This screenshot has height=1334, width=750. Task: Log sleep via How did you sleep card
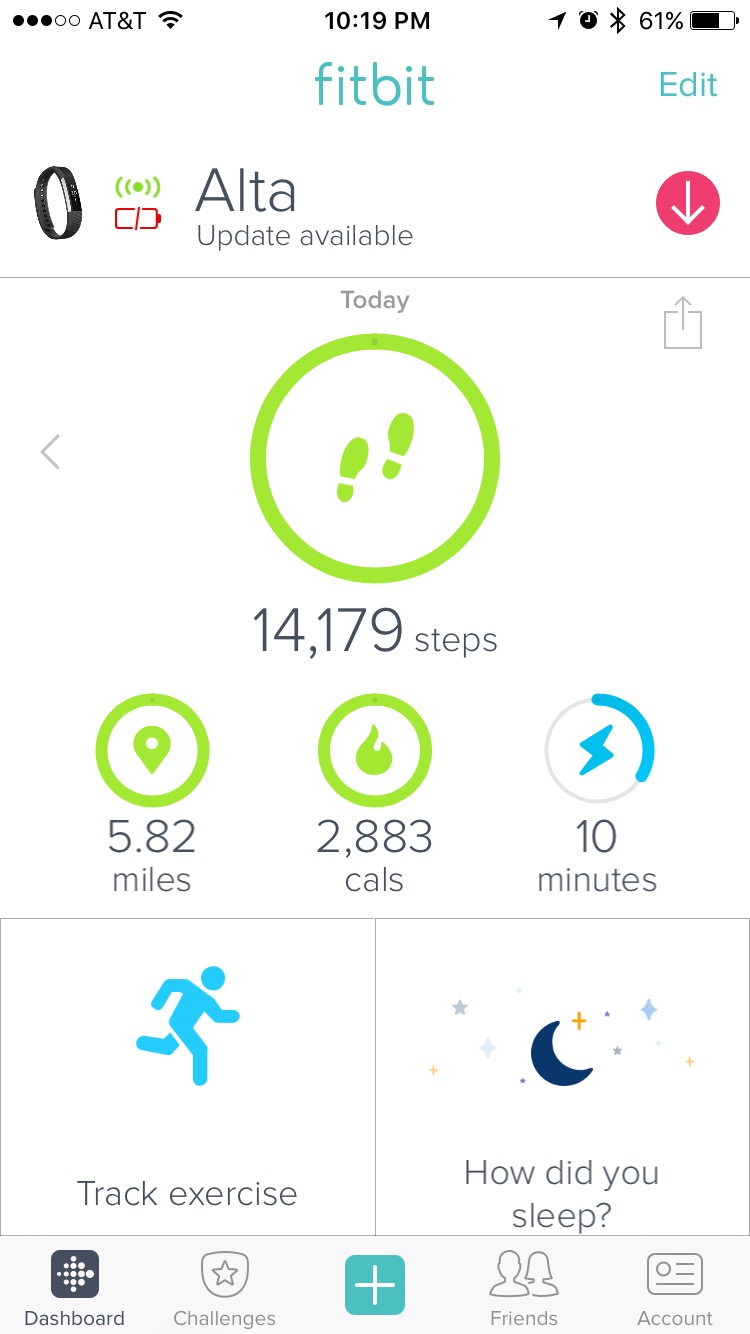[562, 1077]
